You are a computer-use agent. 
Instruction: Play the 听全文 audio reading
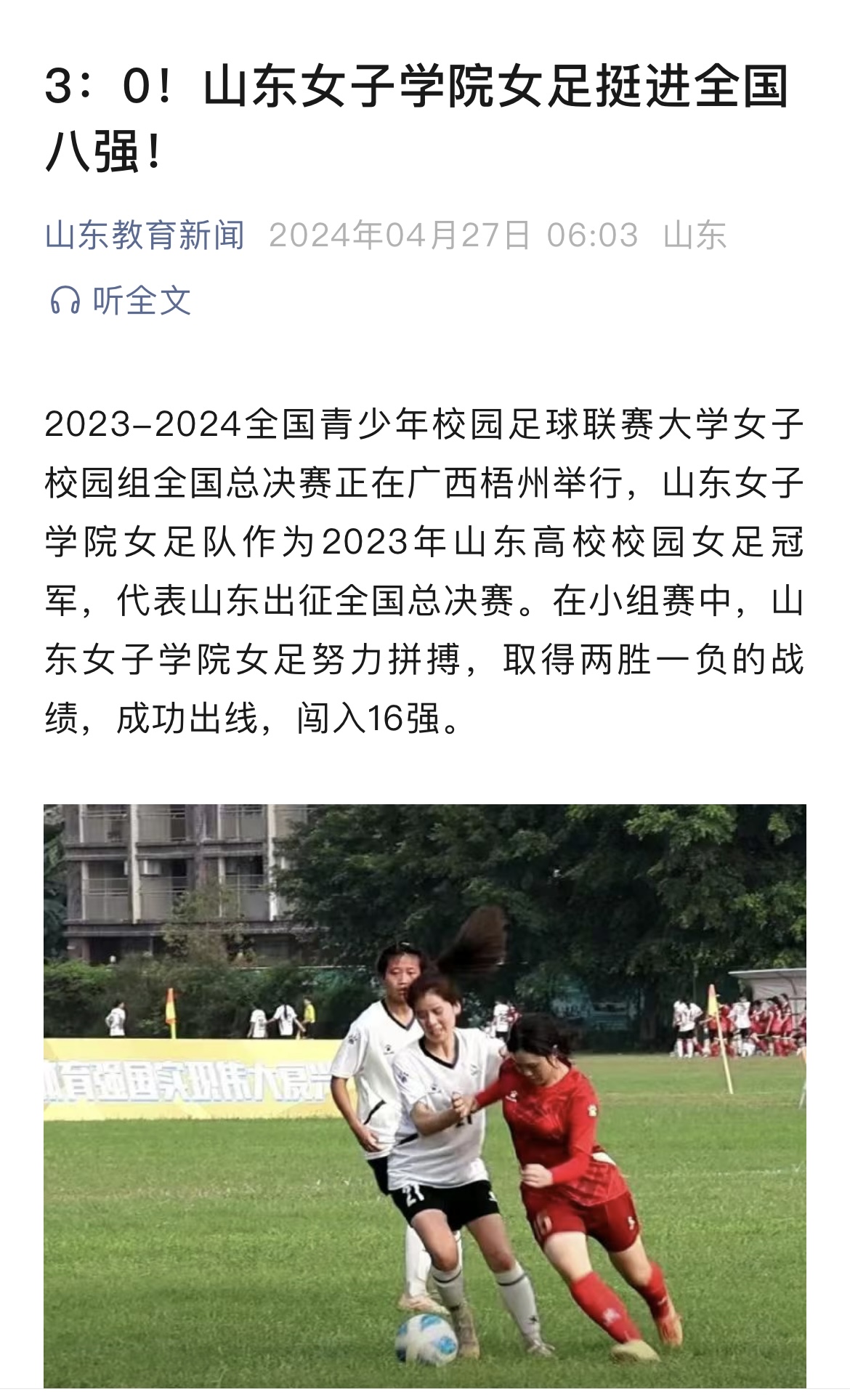click(121, 300)
